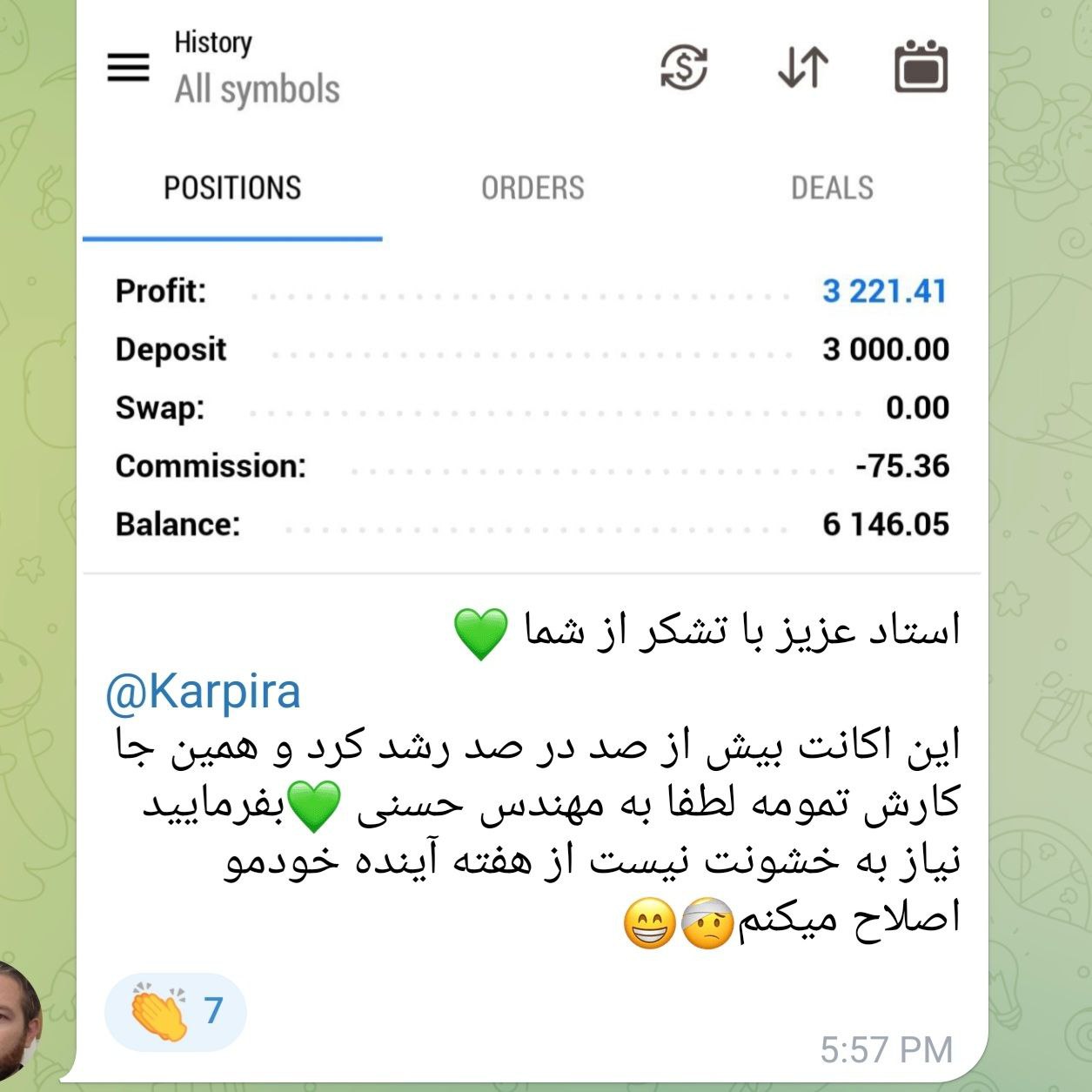Image resolution: width=1092 pixels, height=1092 pixels.
Task: Open the trading history screenshot in the message
Action: pyautogui.click(x=531, y=287)
